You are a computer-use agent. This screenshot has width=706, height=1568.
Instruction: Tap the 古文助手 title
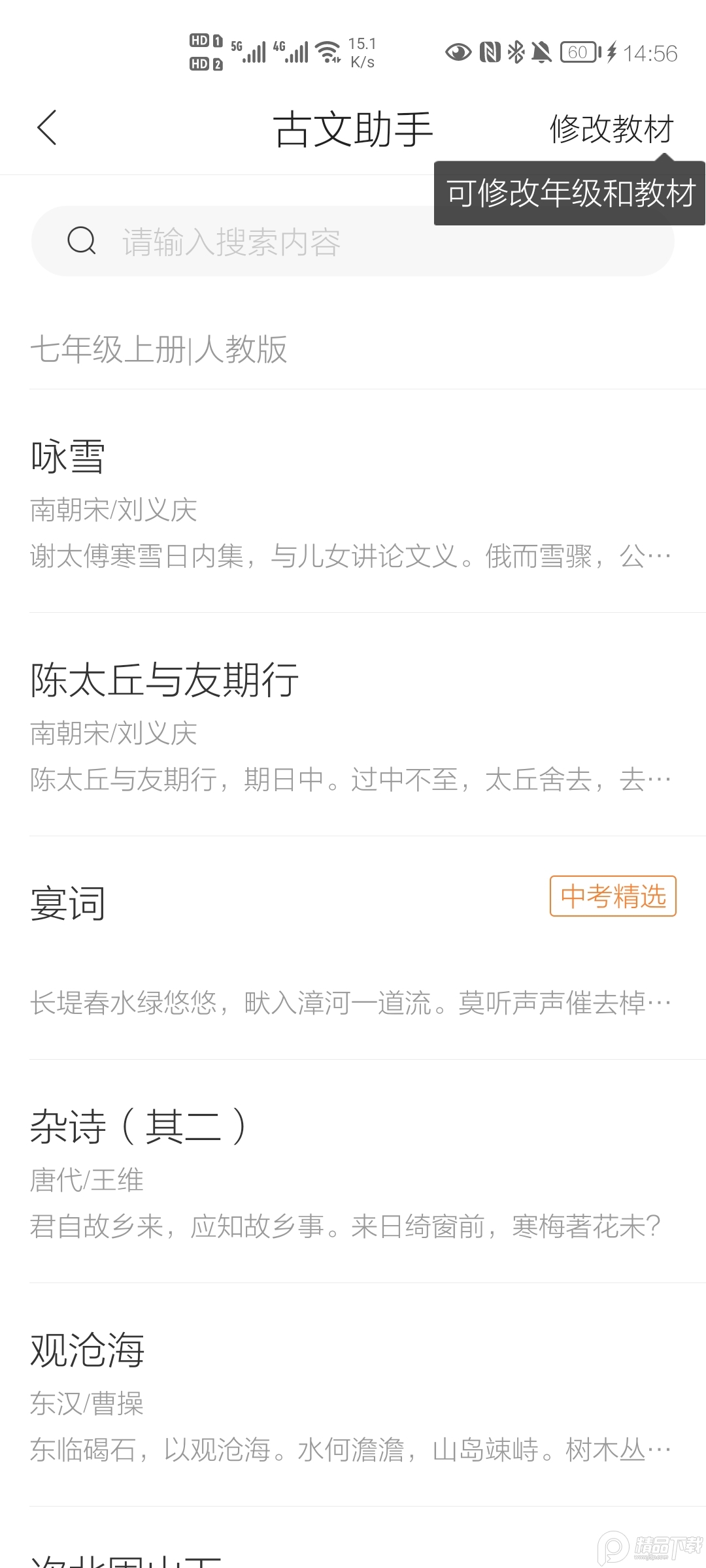coord(353,129)
